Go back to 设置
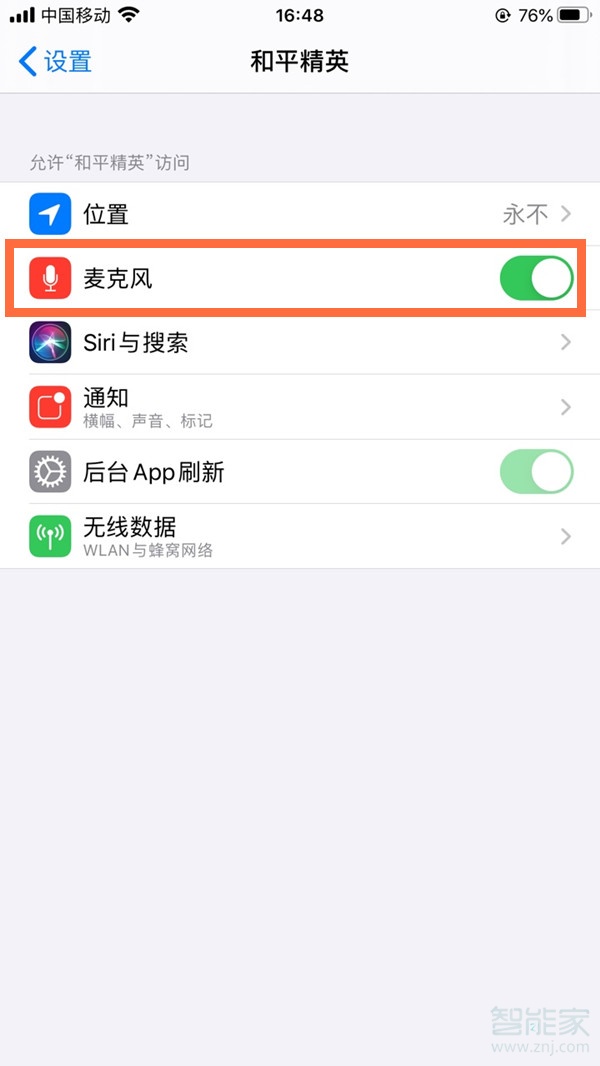Viewport: 600px width, 1066px height. (x=56, y=62)
